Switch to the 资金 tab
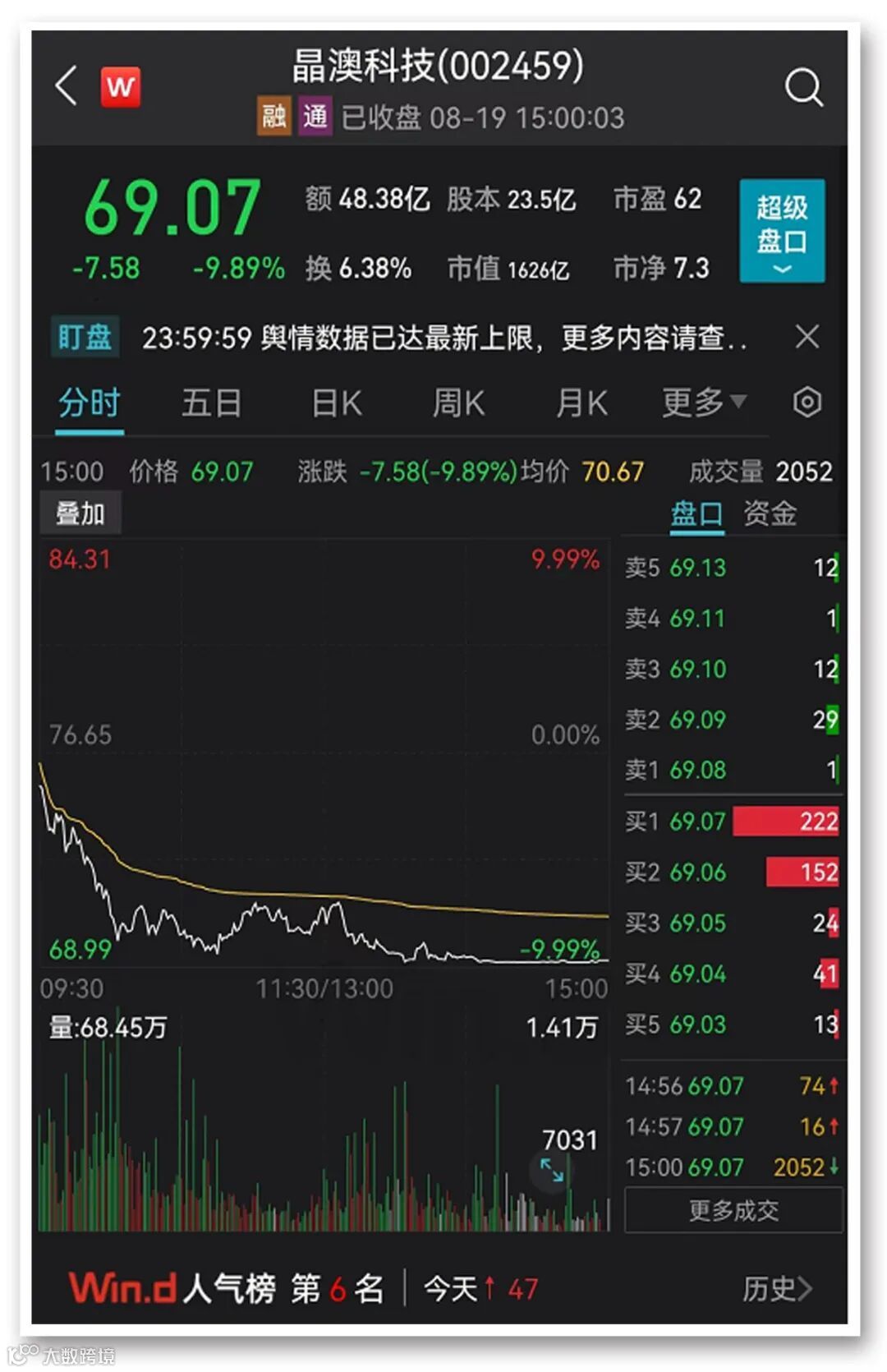Screen dimensions: 887x1372 pyautogui.click(x=770, y=513)
